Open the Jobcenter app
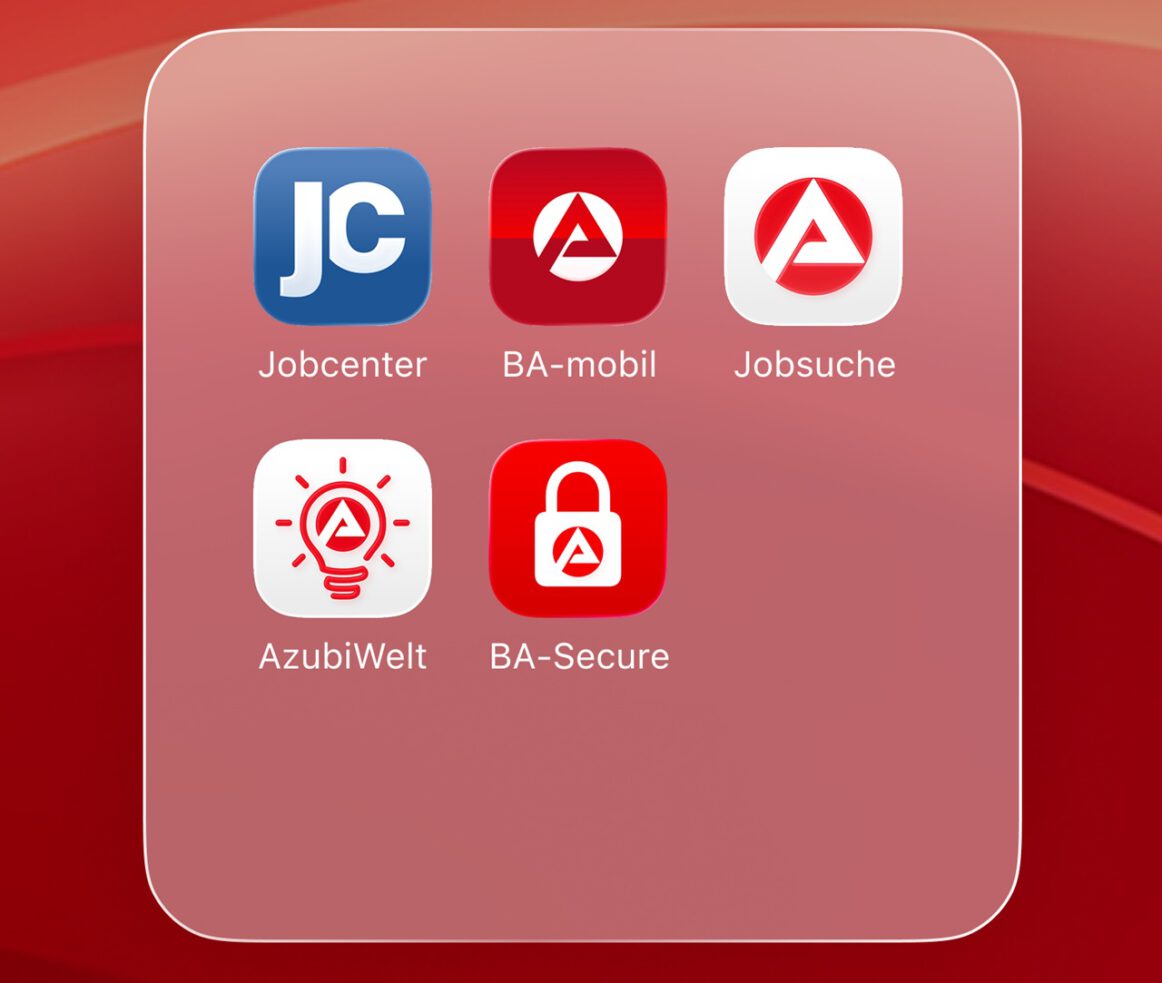Image resolution: width=1162 pixels, height=983 pixels. tap(342, 237)
